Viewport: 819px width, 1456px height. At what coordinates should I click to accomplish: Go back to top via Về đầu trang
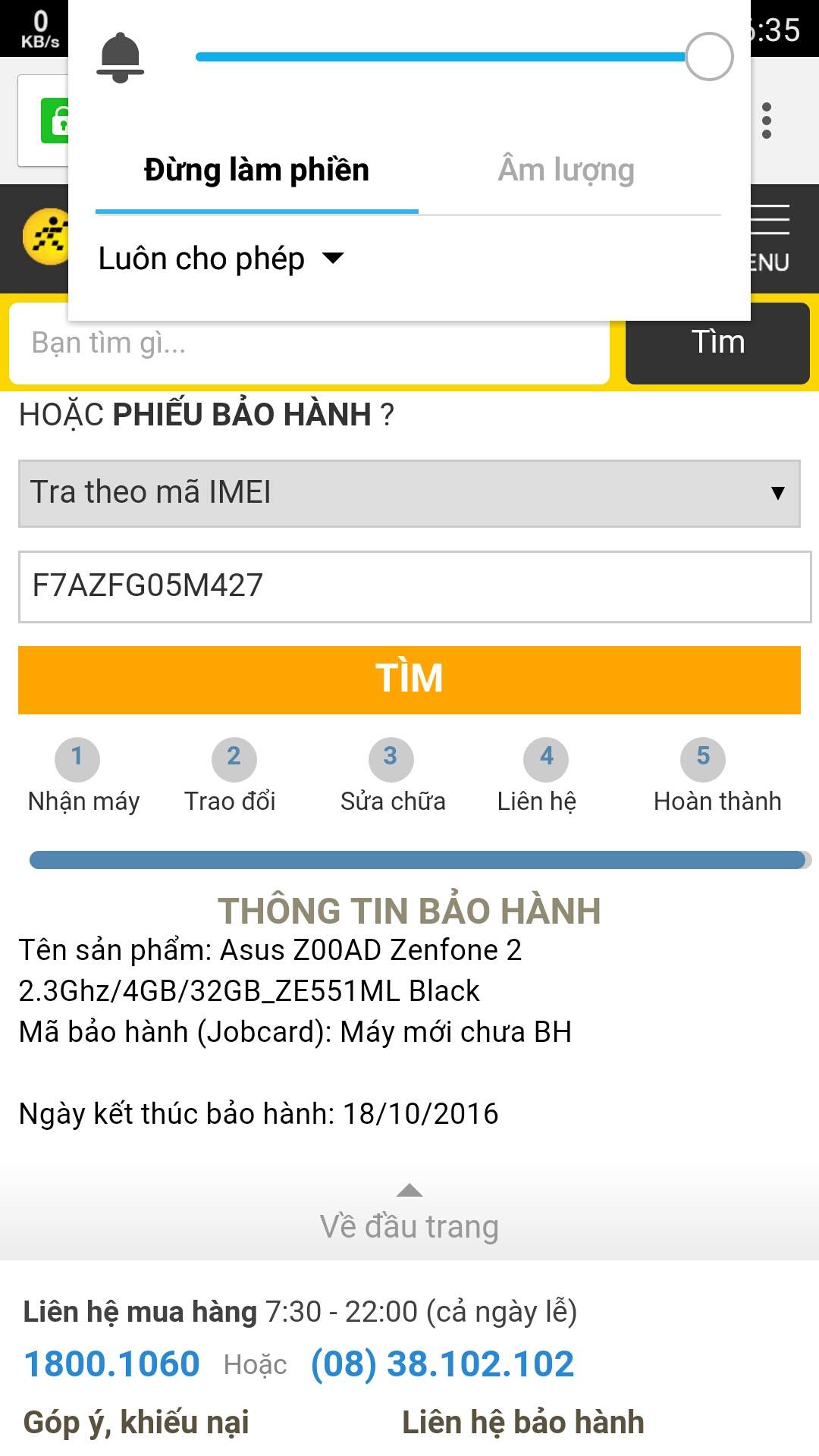(409, 1215)
